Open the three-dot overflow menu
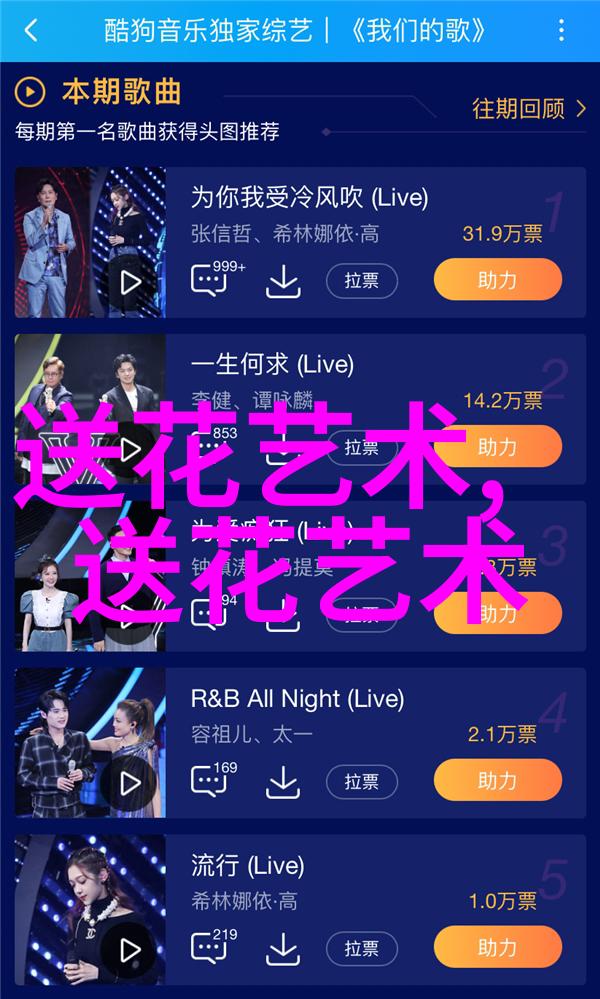 [561, 30]
